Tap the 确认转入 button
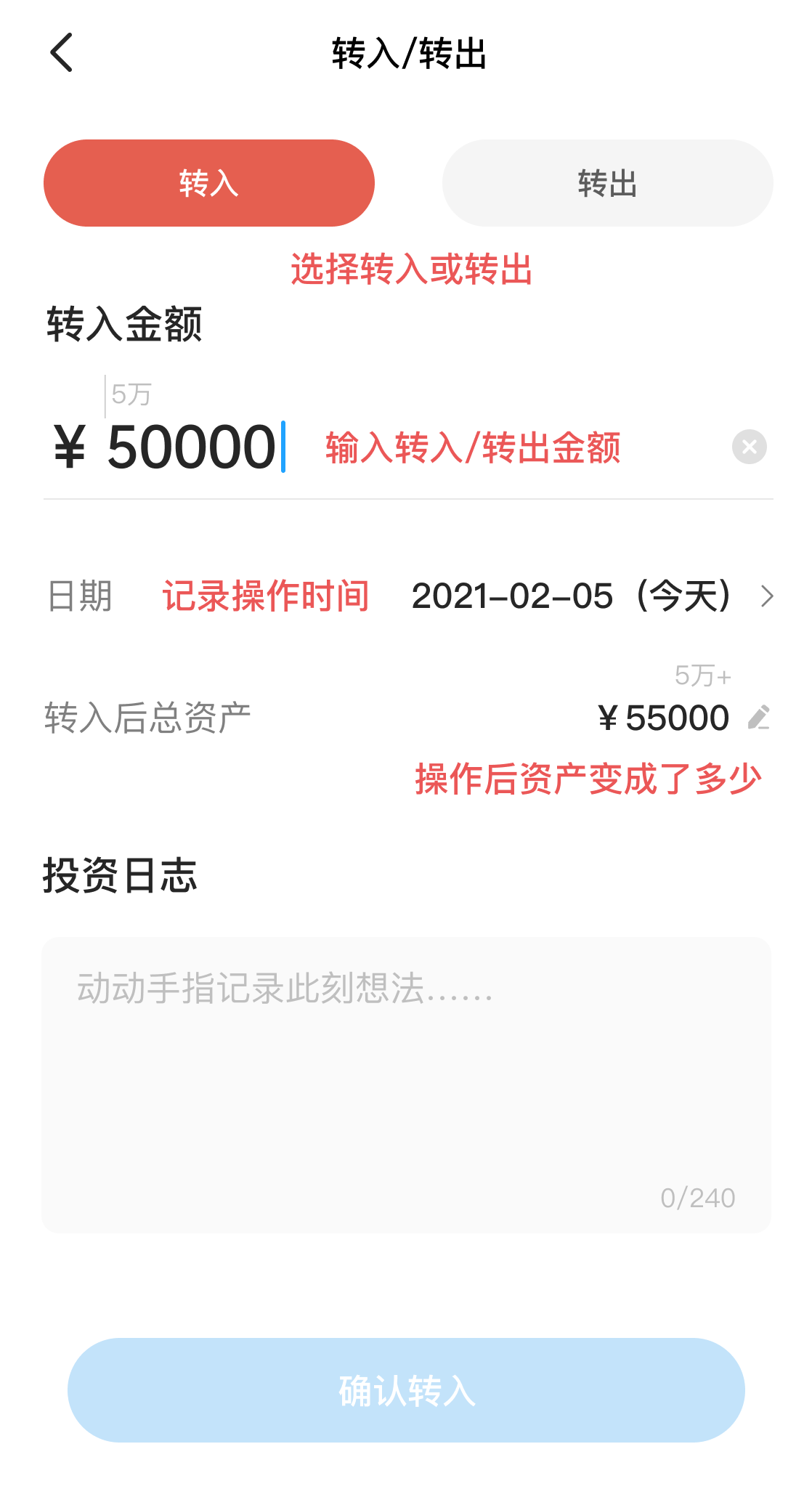The height and width of the screenshot is (1497, 812). point(406,1390)
